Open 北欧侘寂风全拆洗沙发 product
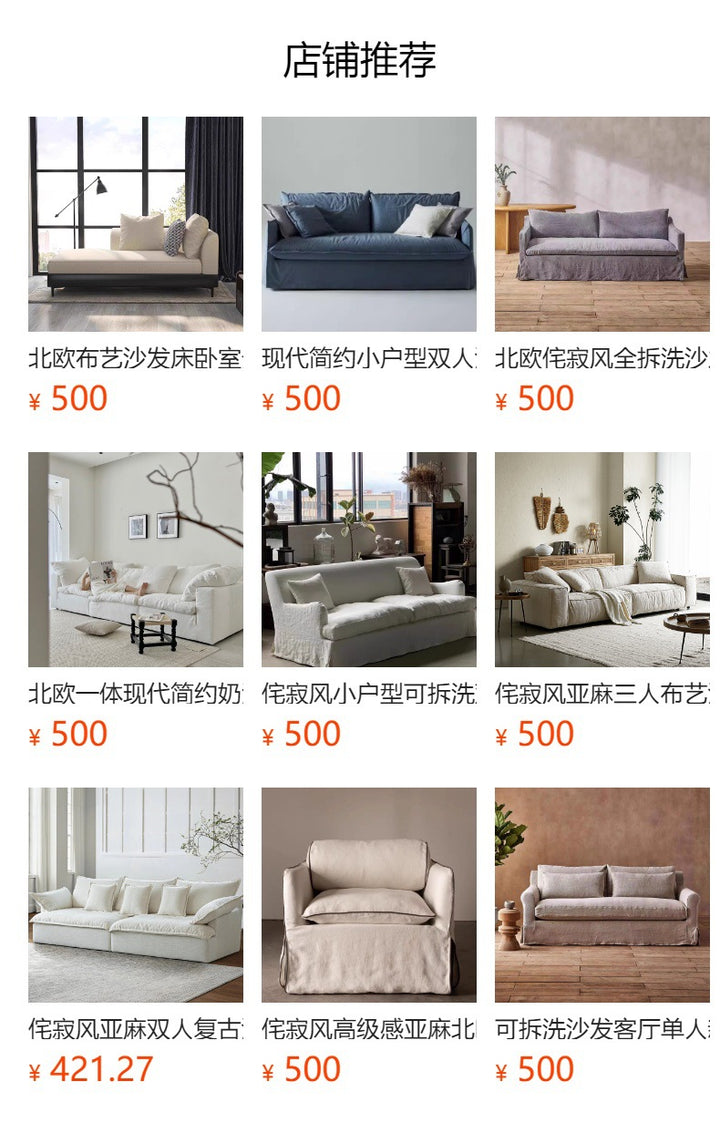This screenshot has width=720, height=1123. 602,225
